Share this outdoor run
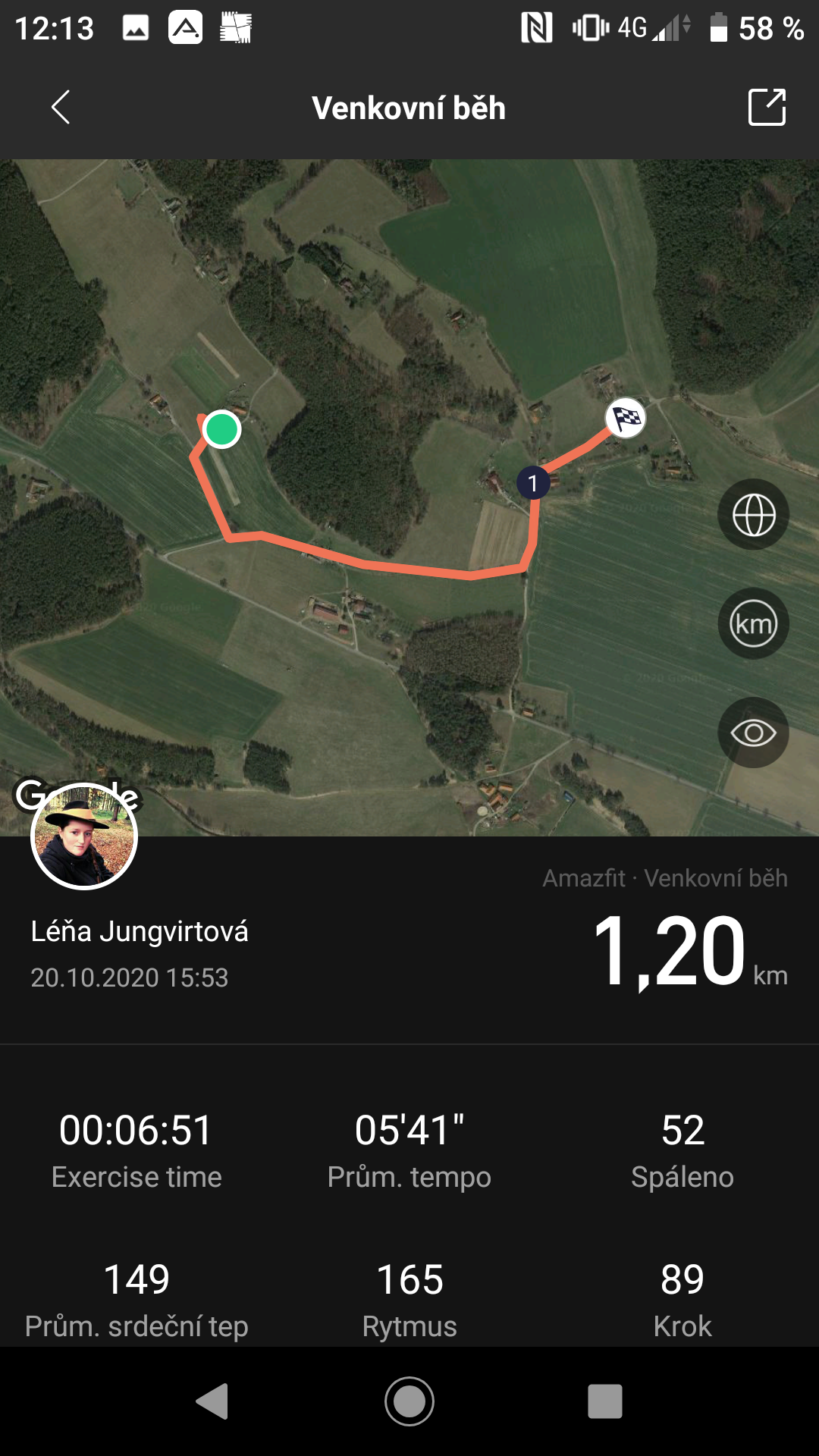Screen dimensions: 819x1456 pyautogui.click(x=767, y=107)
